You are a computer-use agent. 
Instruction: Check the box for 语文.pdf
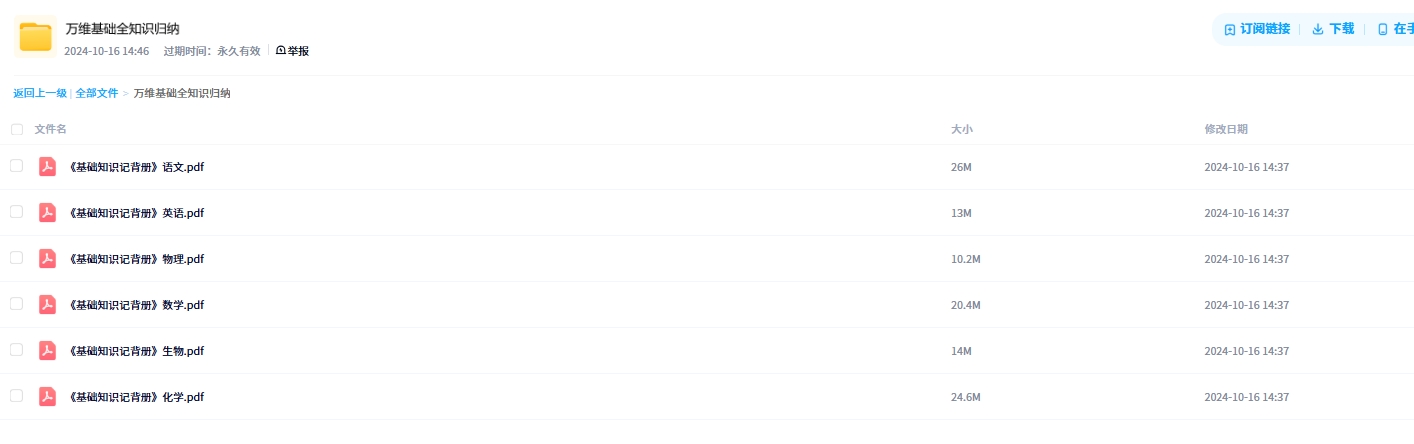coord(17,166)
